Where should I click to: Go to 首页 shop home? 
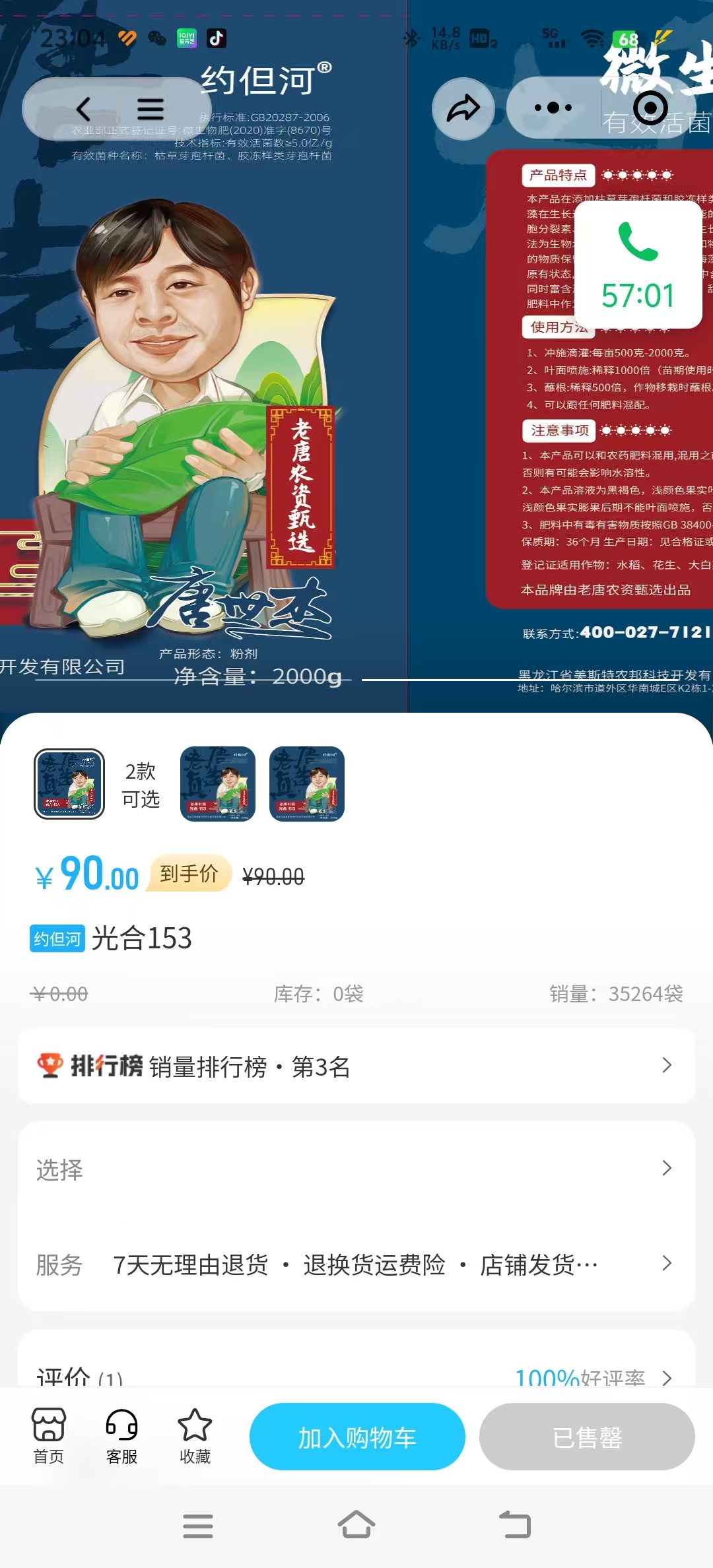point(49,1436)
